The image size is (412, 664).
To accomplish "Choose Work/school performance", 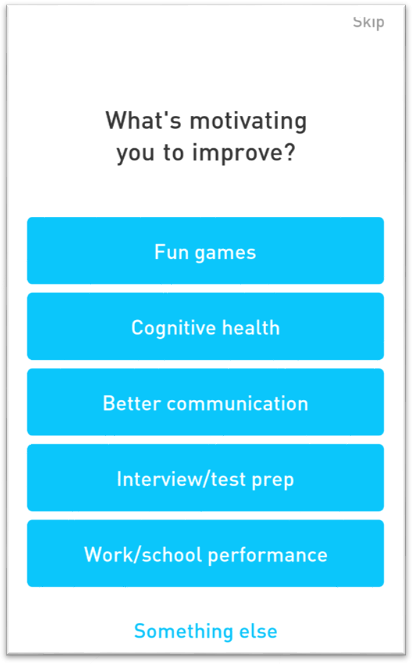I will tap(205, 553).
